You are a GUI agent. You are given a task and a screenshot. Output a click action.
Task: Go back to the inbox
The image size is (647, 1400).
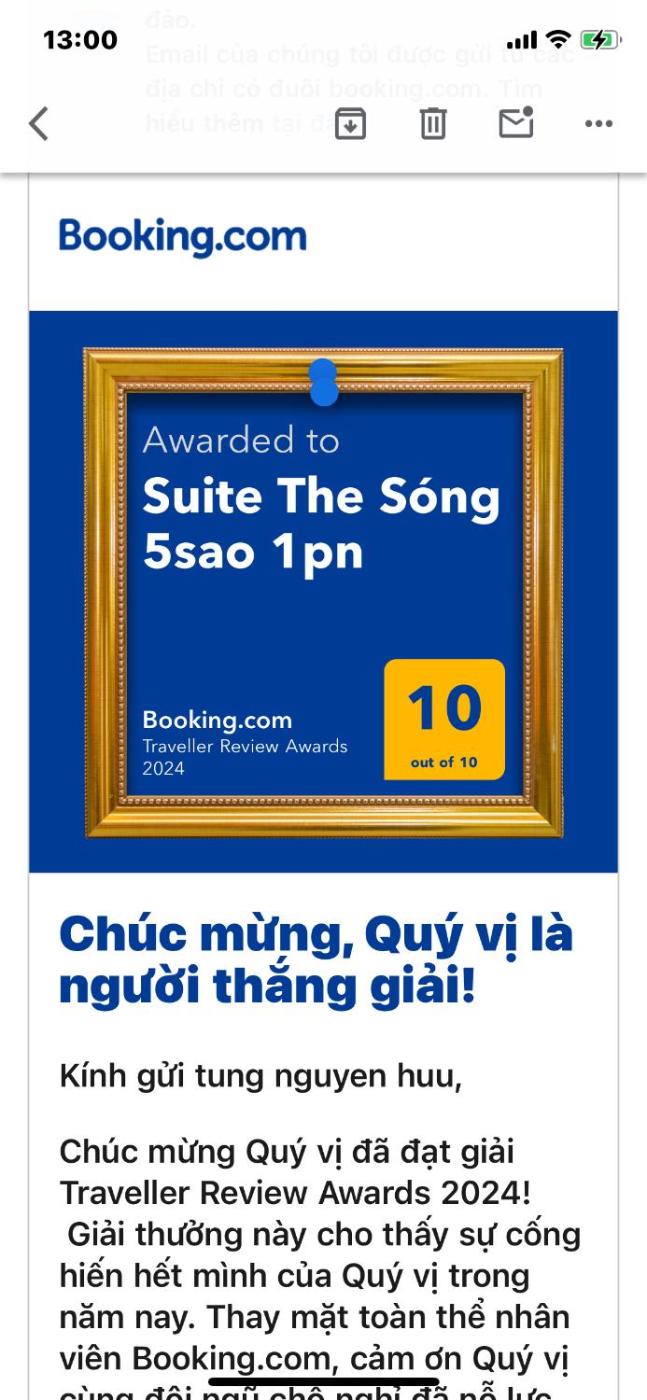click(x=39, y=124)
